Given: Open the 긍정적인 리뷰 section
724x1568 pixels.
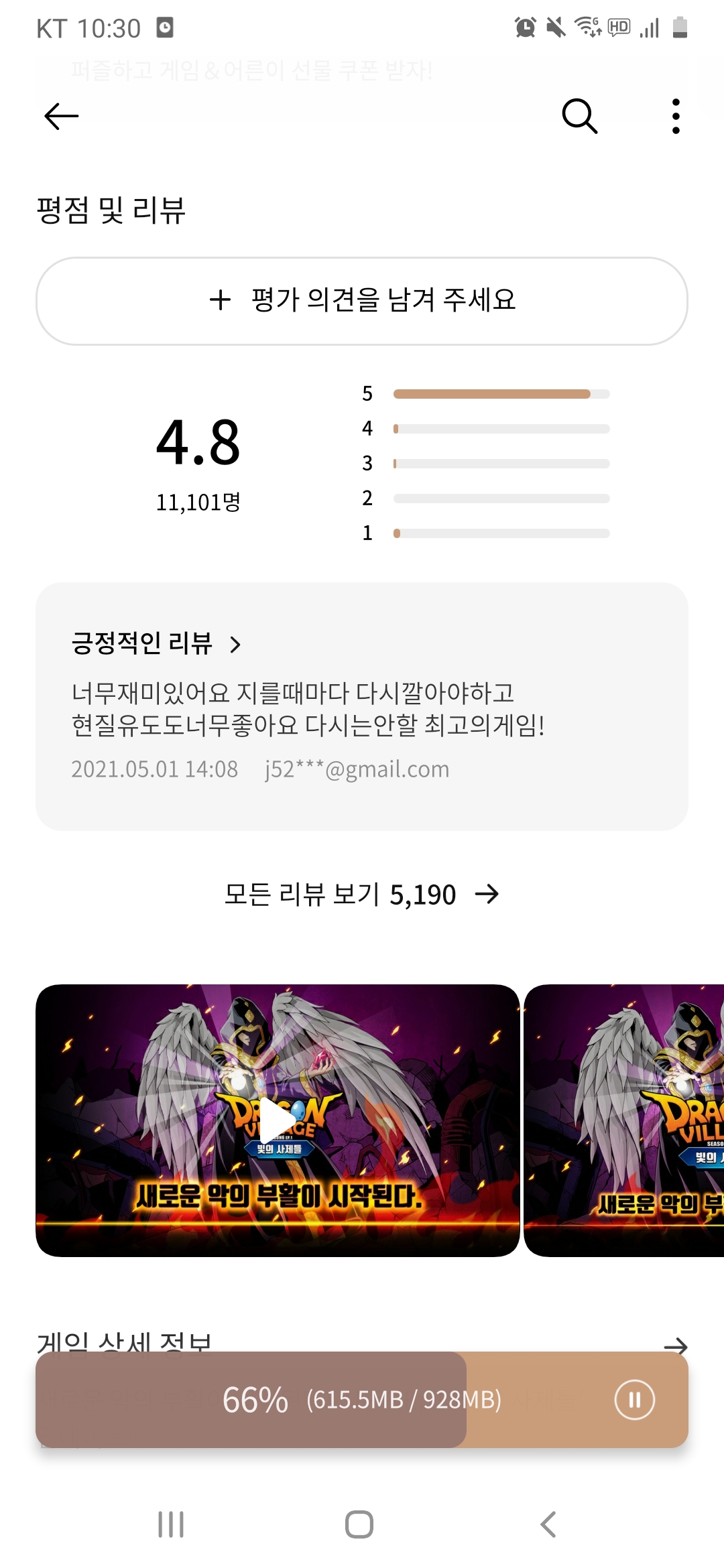Looking at the screenshot, I should (x=156, y=643).
